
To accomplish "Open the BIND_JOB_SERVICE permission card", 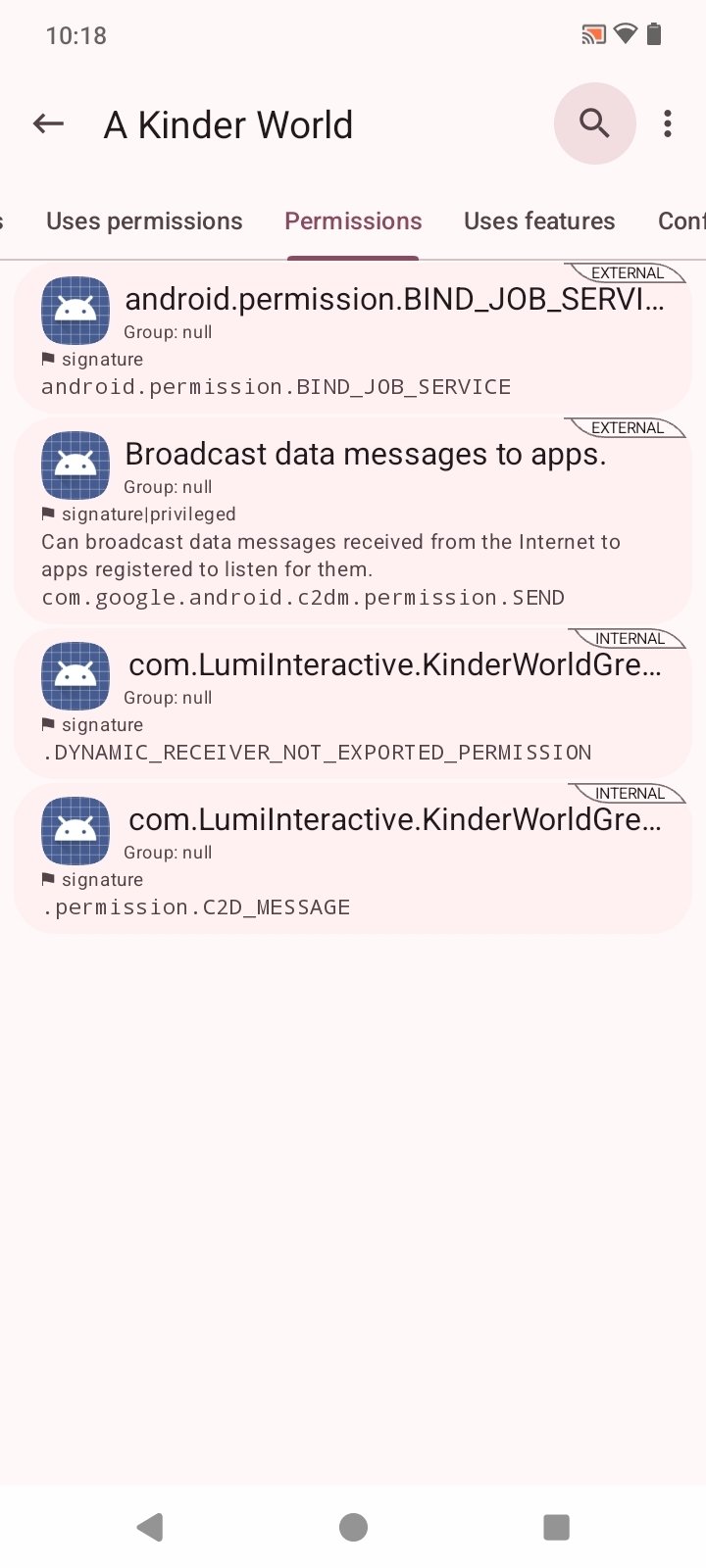I will pyautogui.click(x=353, y=338).
